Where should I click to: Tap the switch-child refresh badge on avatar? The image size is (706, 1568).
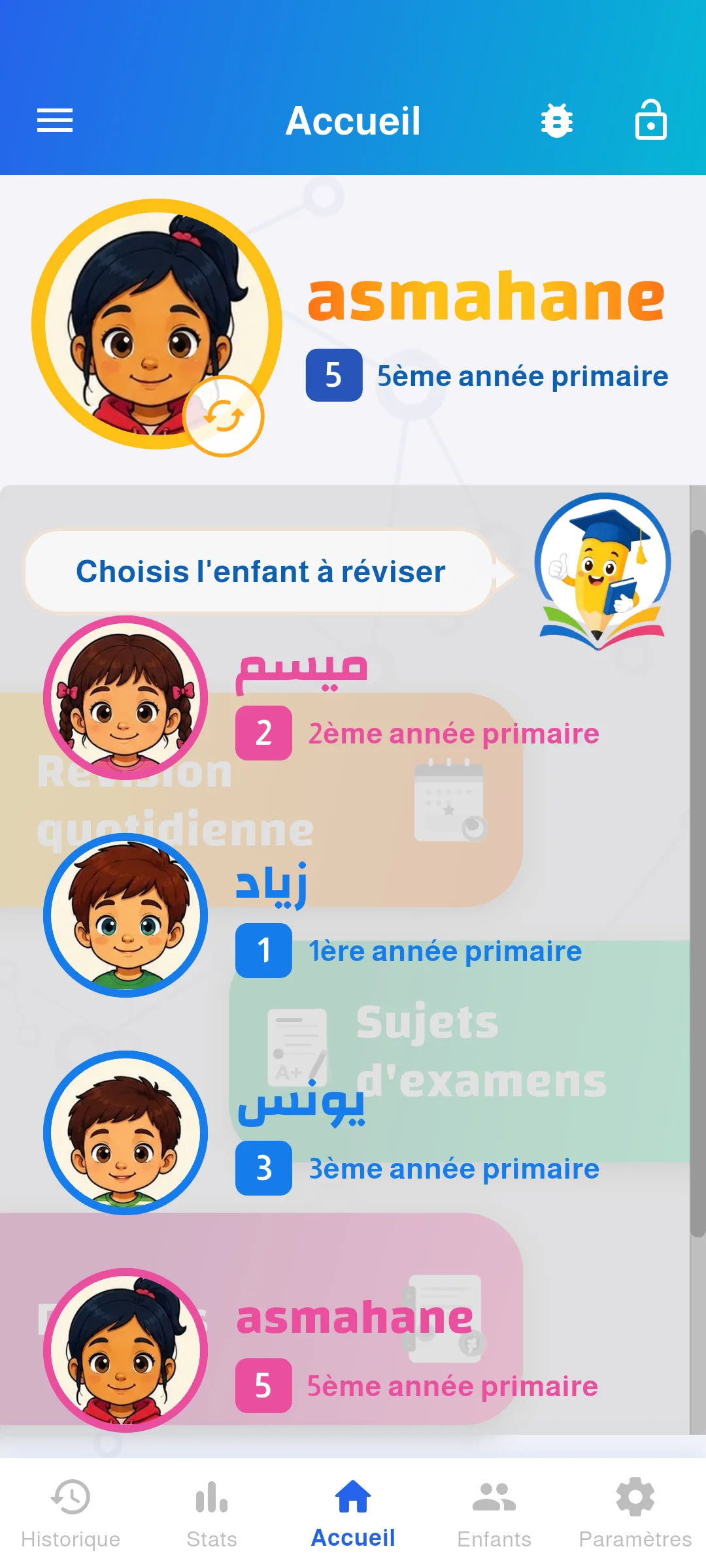(x=224, y=417)
